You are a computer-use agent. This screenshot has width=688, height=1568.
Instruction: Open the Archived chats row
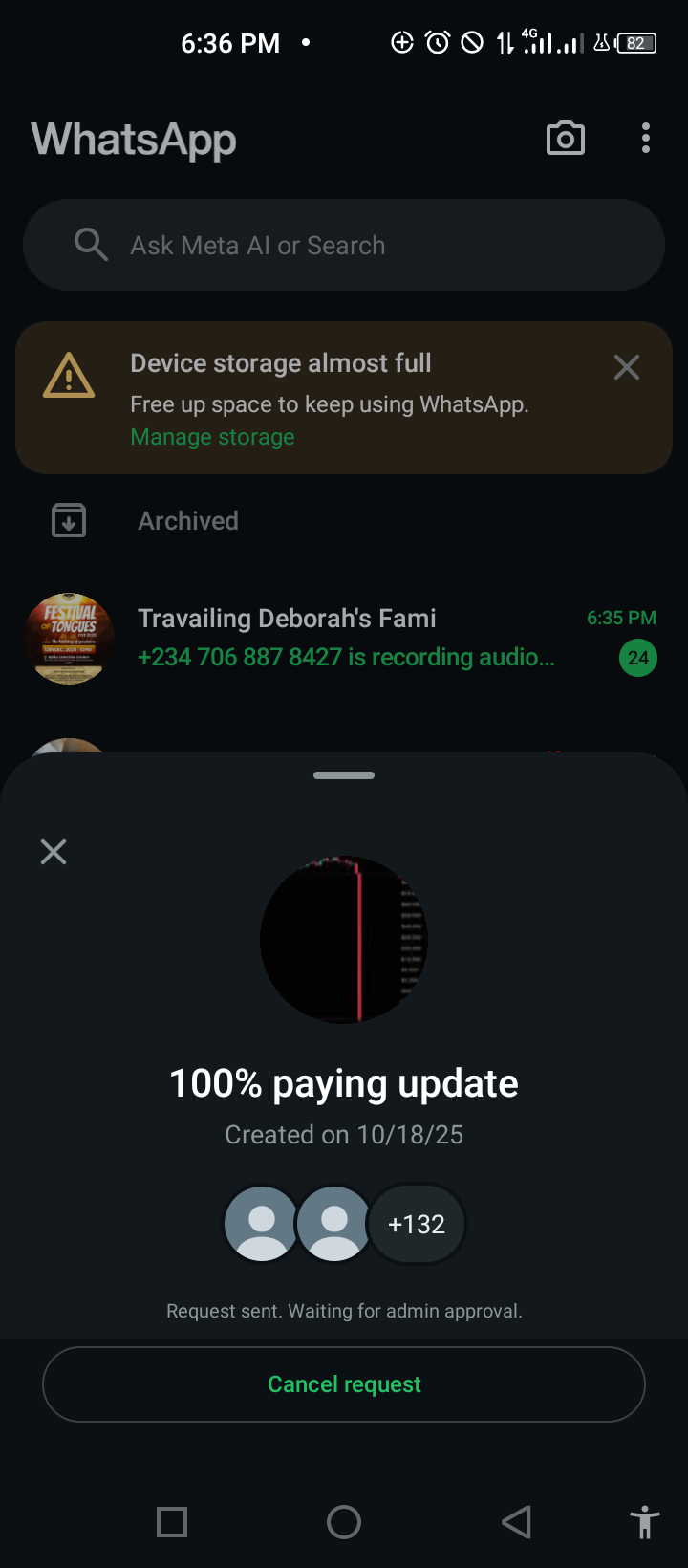click(188, 521)
